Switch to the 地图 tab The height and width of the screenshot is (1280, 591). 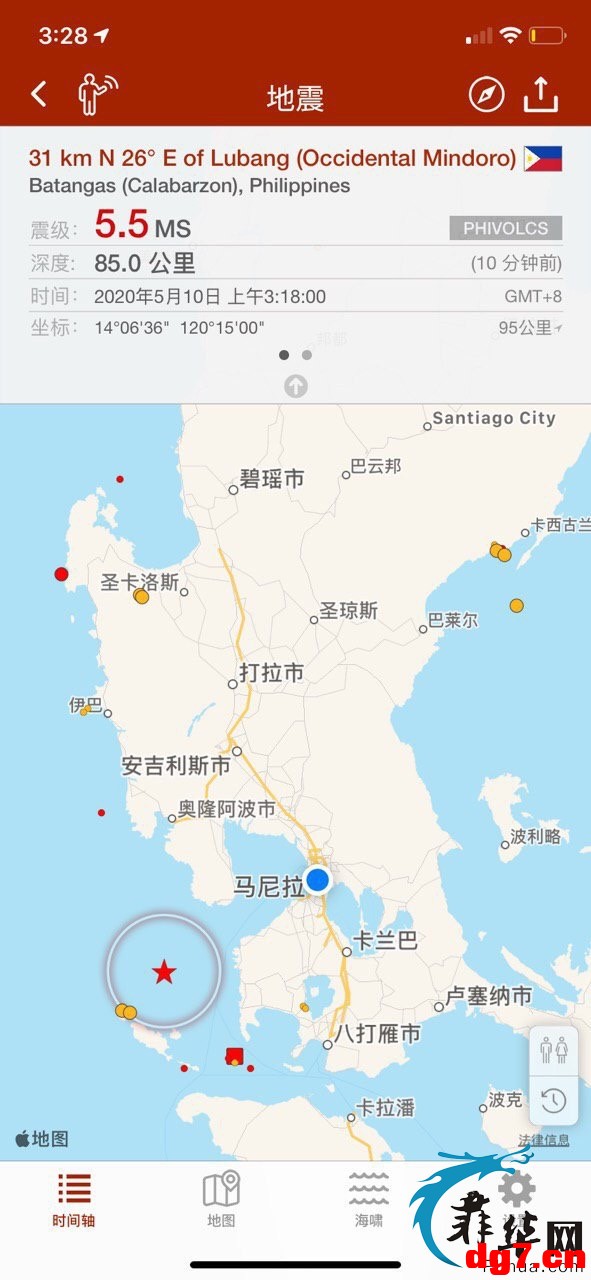tap(221, 1200)
